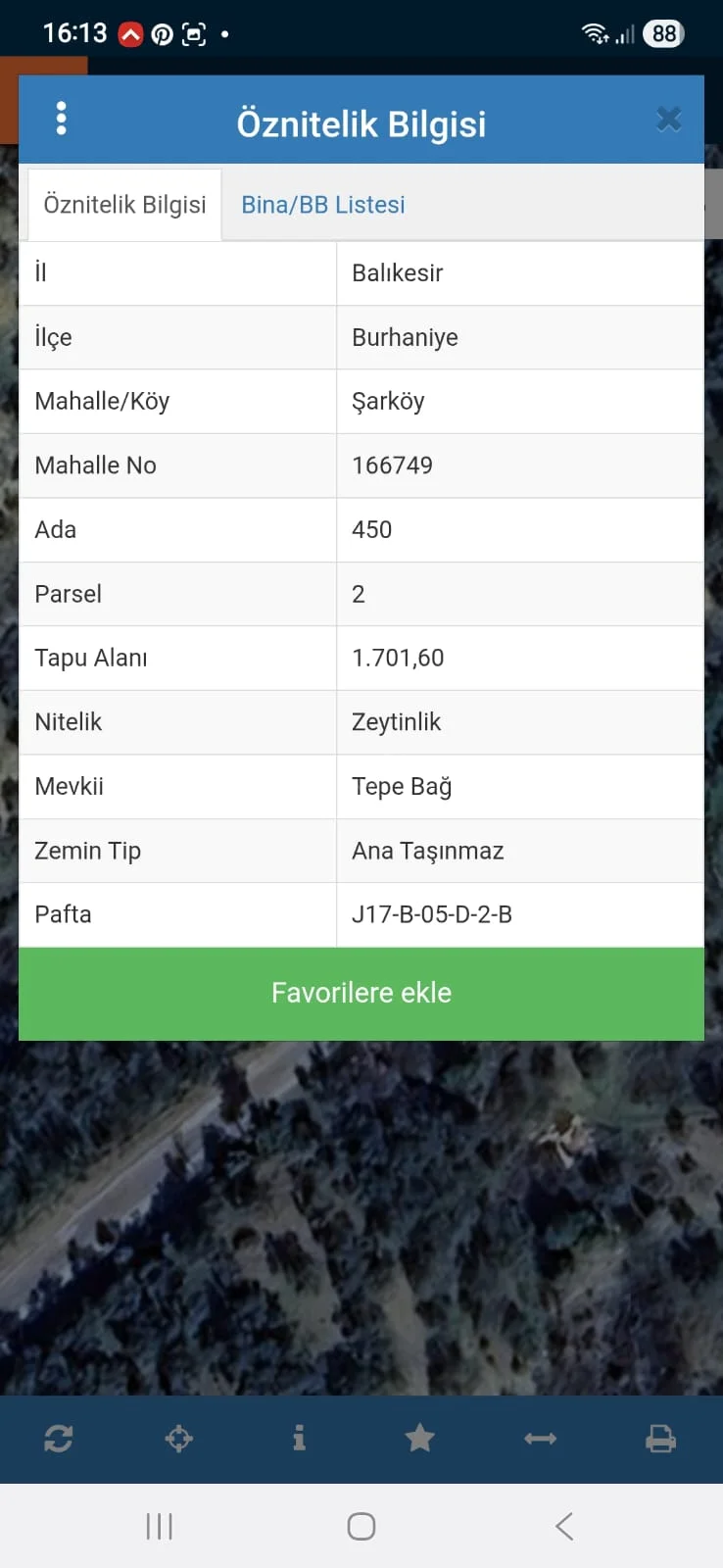Go to the home screen

(x=361, y=1526)
